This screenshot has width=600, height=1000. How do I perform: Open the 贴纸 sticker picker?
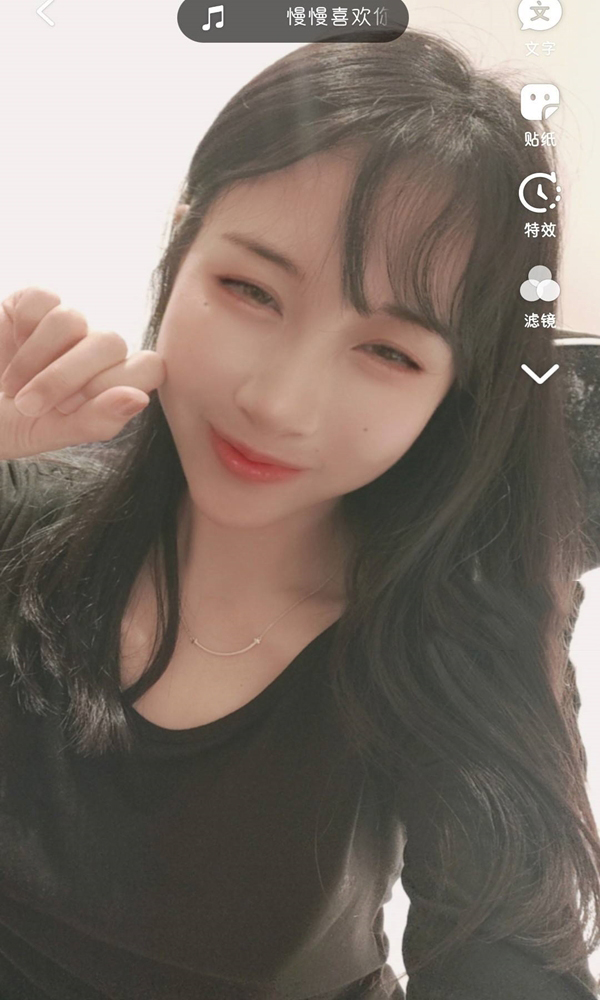tap(540, 112)
